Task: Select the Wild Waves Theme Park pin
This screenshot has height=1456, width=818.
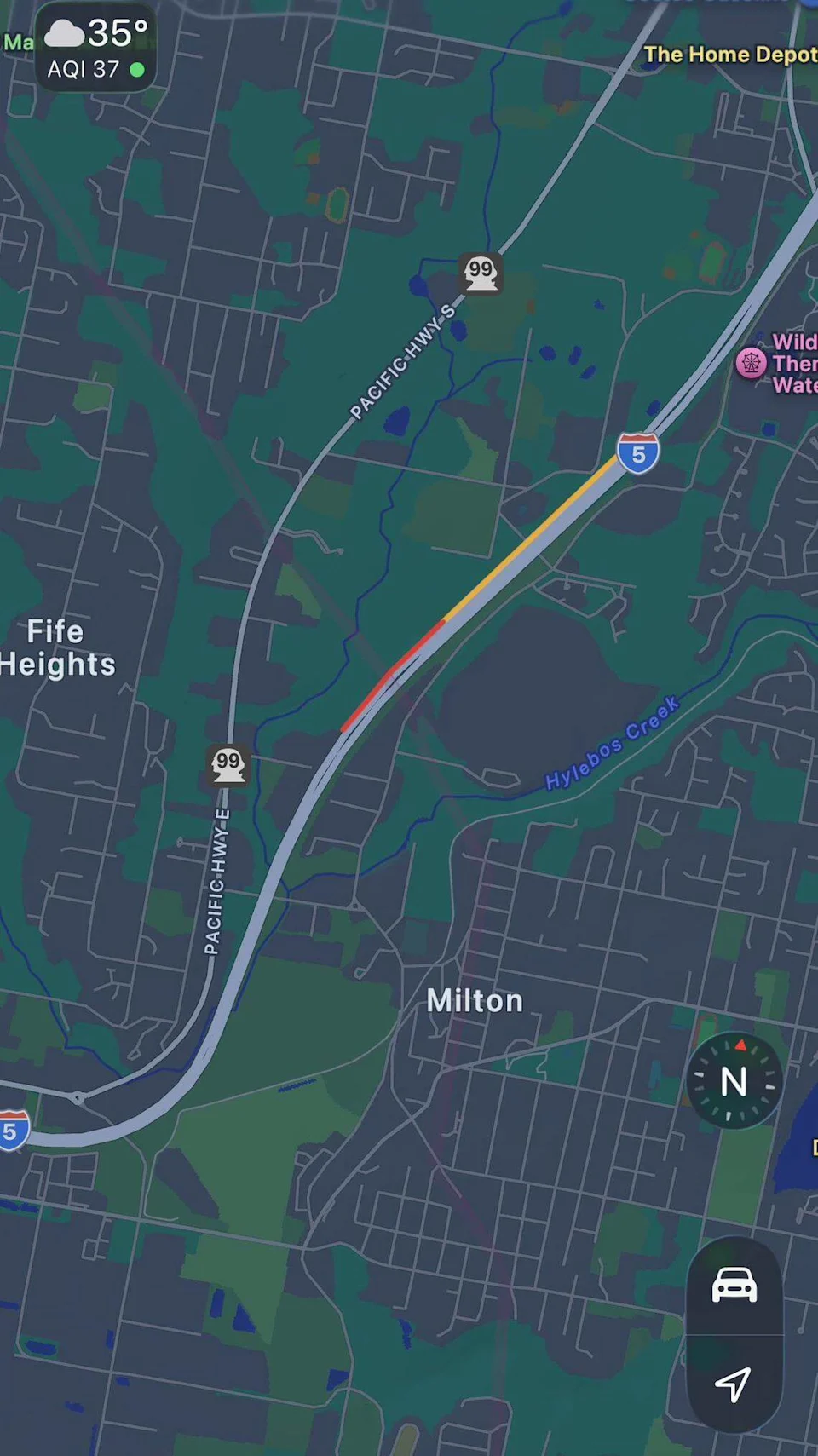Action: pos(751,363)
